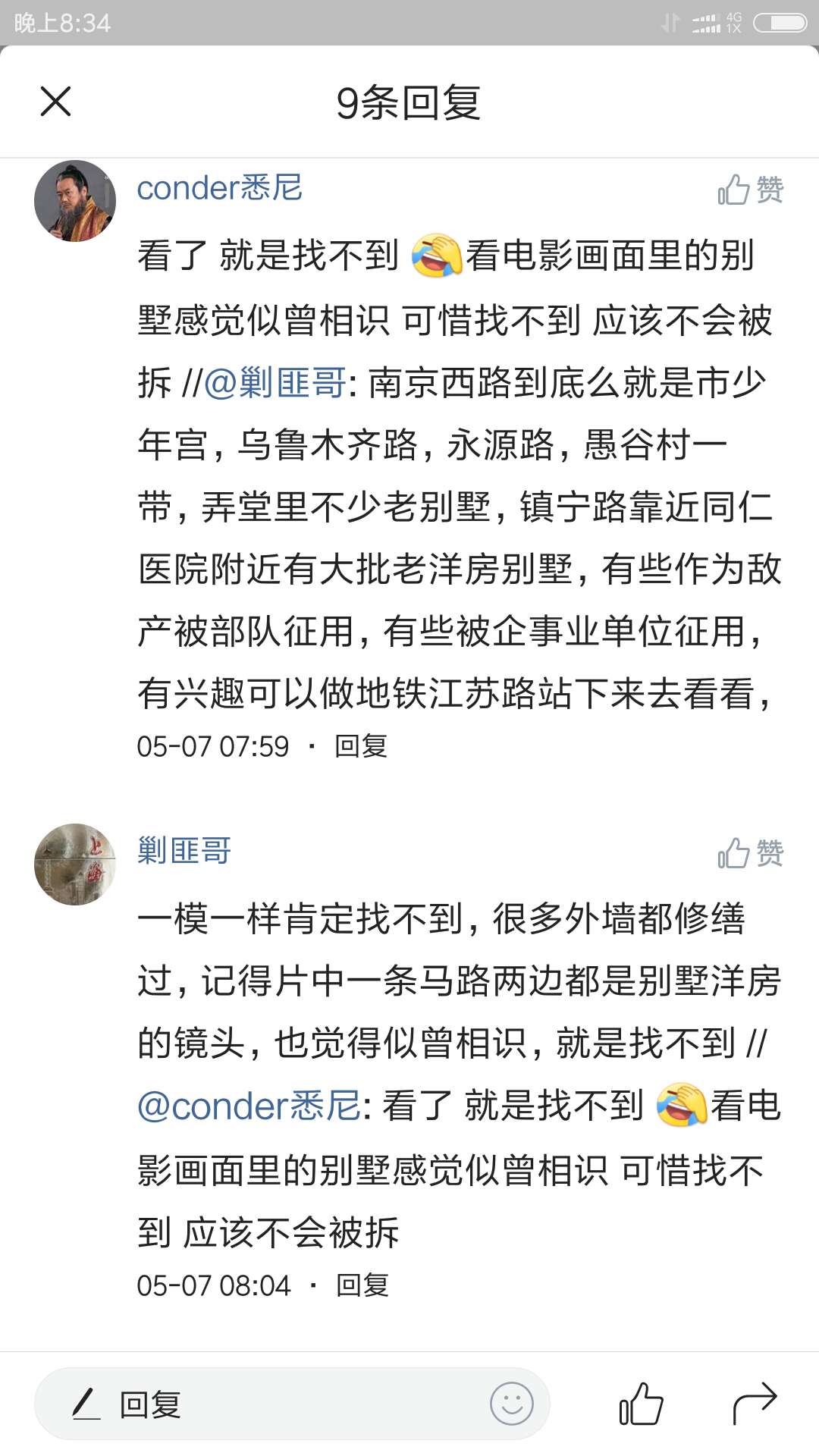Like conder悉尼's comment with 赞
The image size is (819, 1456).
[750, 190]
